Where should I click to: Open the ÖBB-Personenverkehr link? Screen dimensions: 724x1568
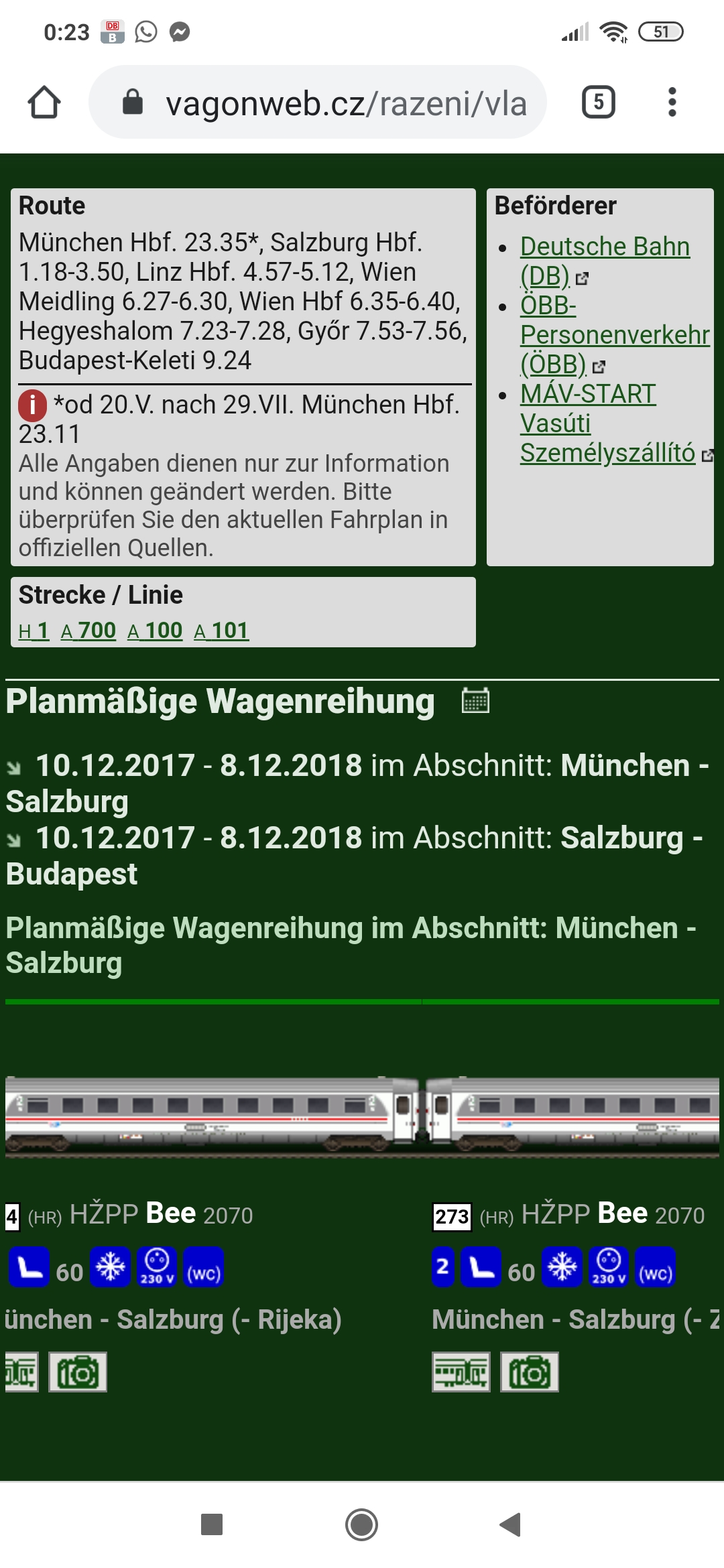[x=613, y=334]
